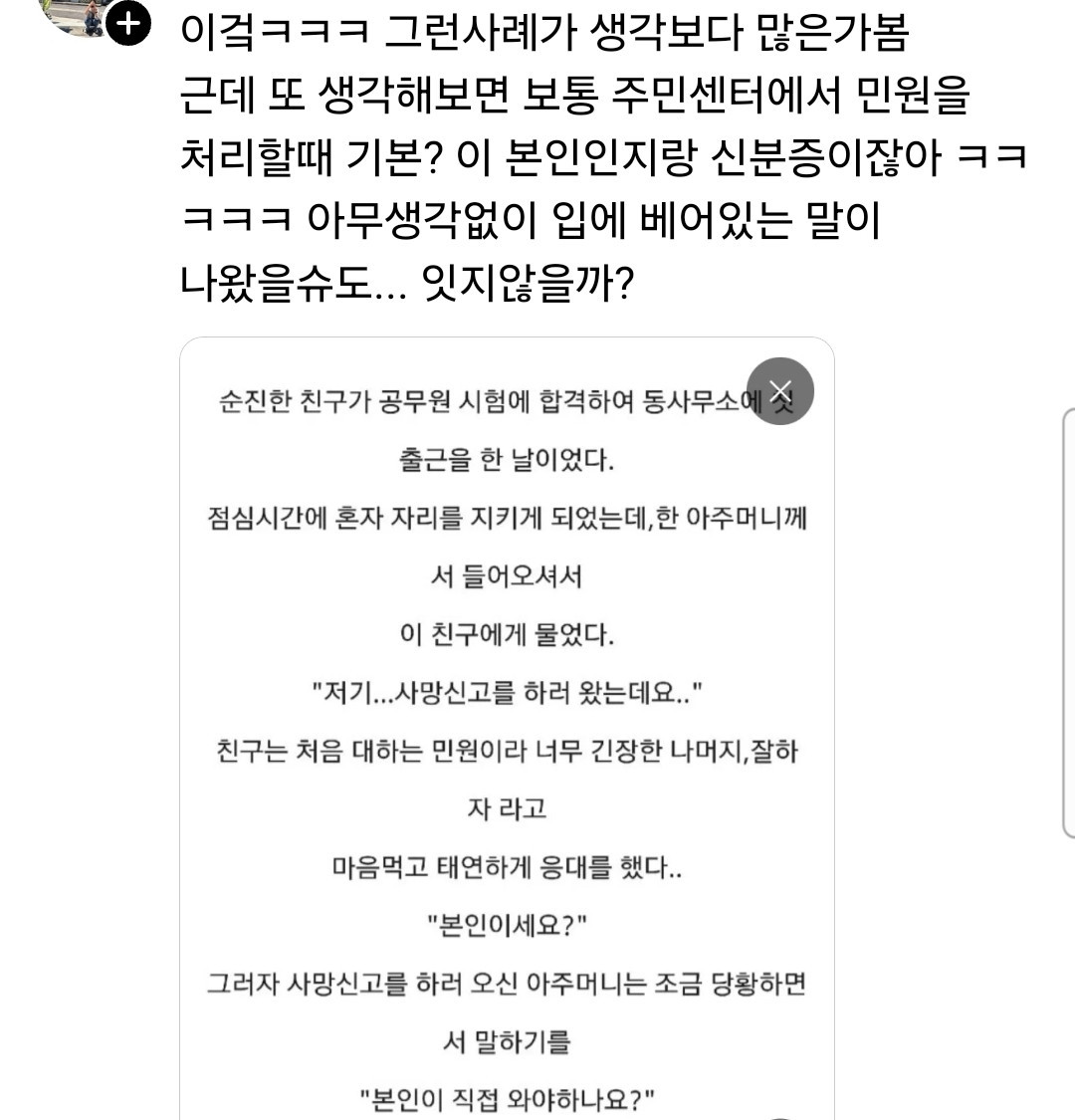Remove the attached screenshot image

780,390
